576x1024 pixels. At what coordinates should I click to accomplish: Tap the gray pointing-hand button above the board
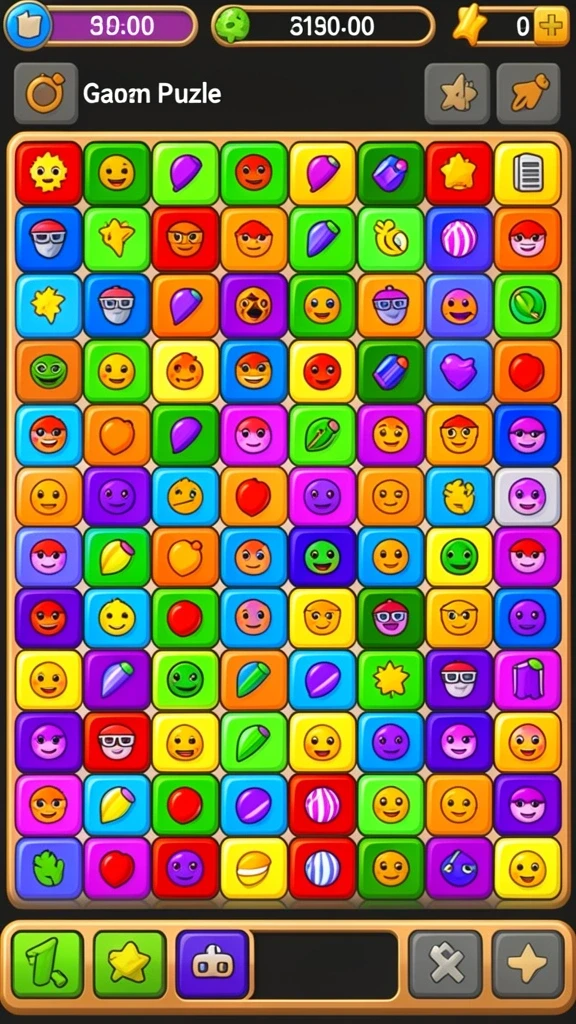click(528, 94)
